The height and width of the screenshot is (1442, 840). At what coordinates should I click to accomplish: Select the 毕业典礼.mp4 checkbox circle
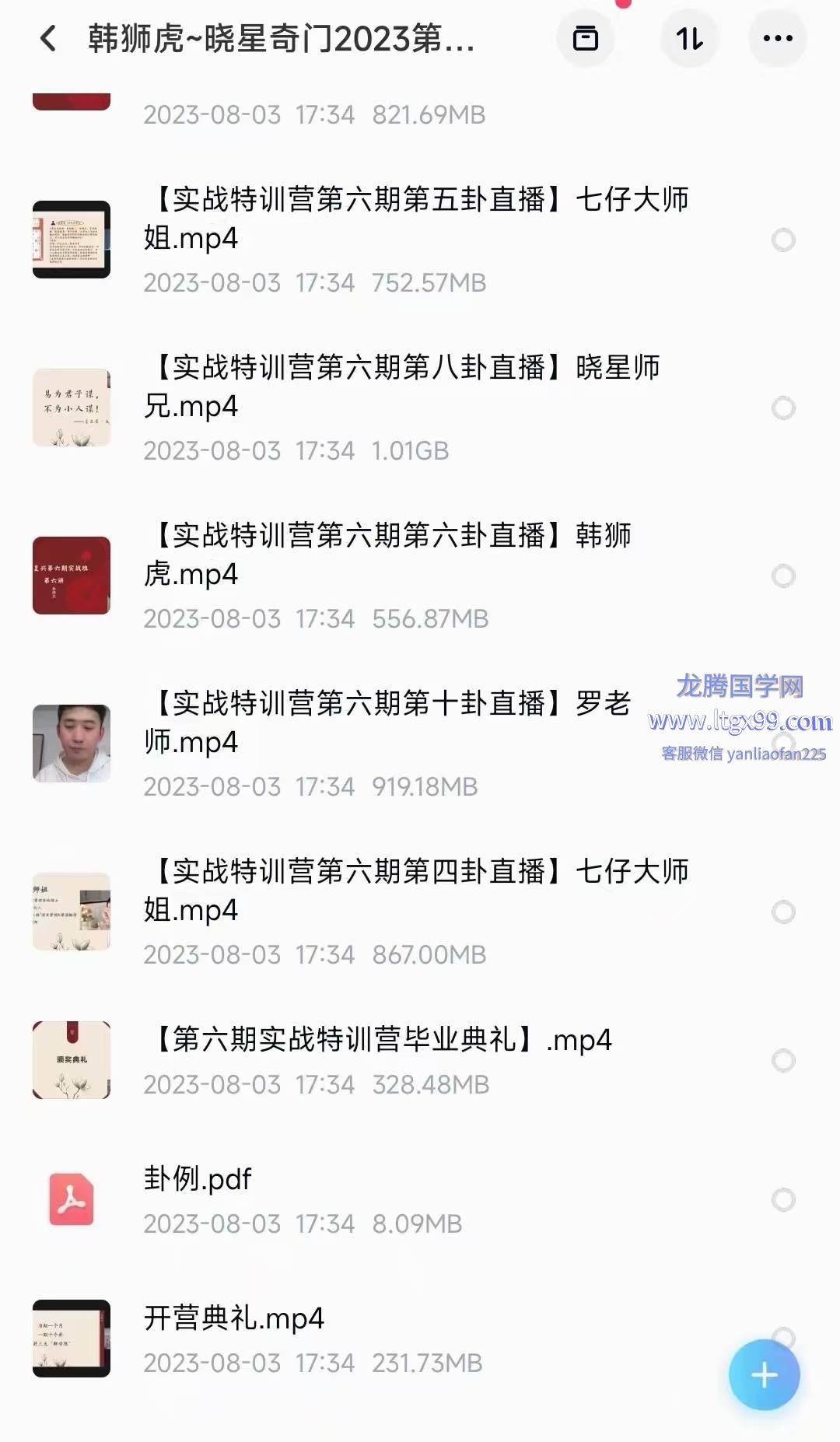783,1061
